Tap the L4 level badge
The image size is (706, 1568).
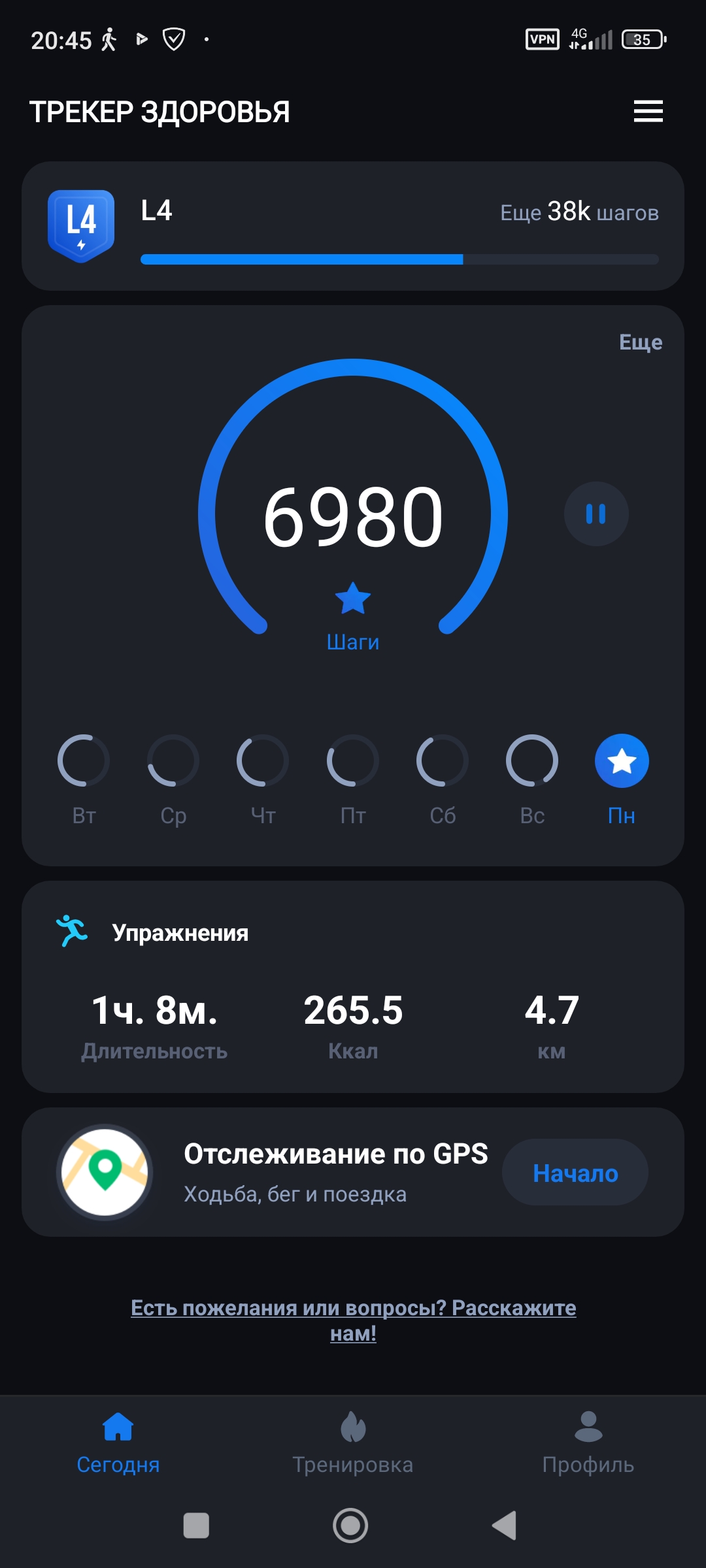coord(81,222)
